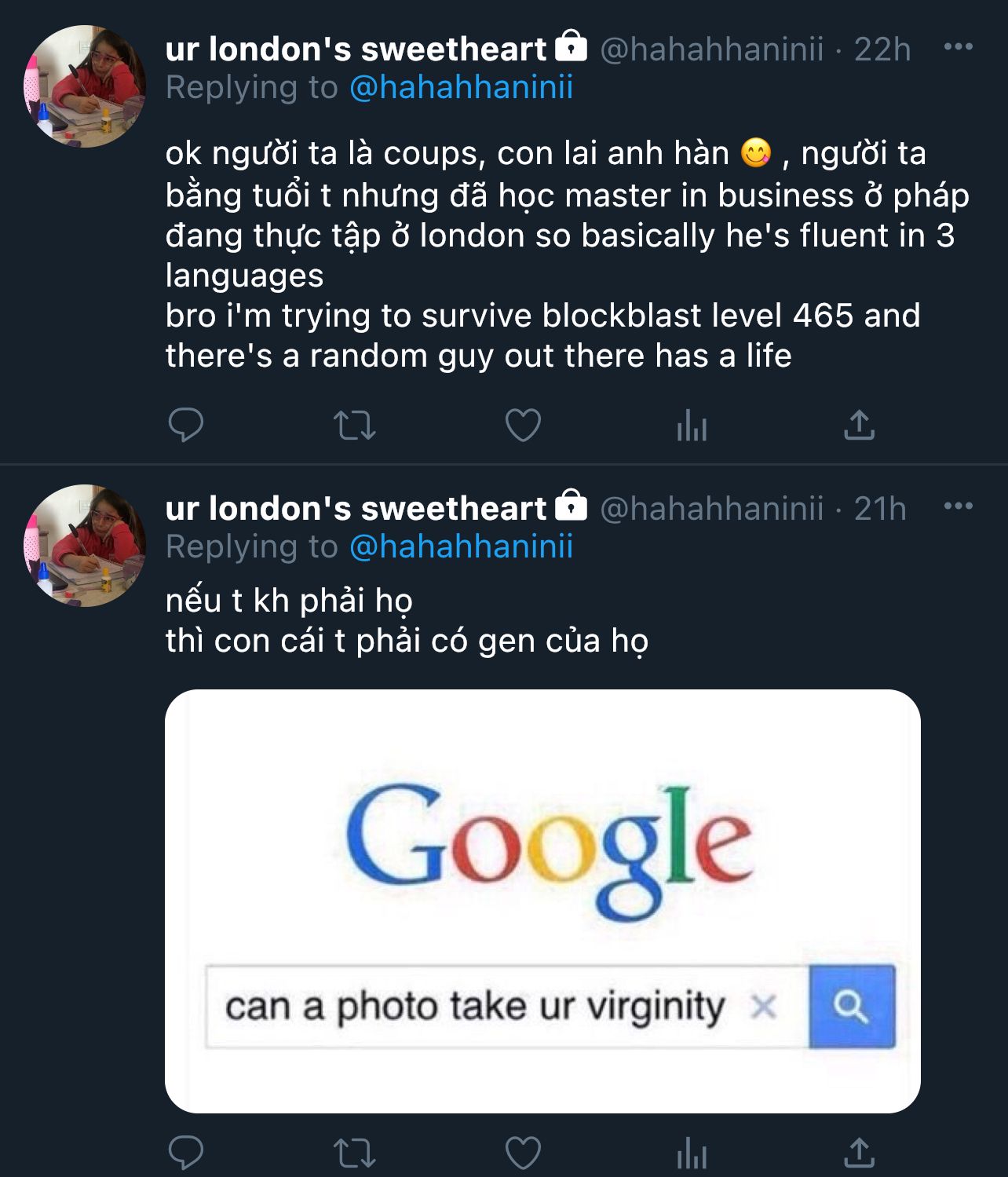Like the 21h tweet with Google image
Image resolution: width=1008 pixels, height=1177 pixels.
(x=523, y=1153)
